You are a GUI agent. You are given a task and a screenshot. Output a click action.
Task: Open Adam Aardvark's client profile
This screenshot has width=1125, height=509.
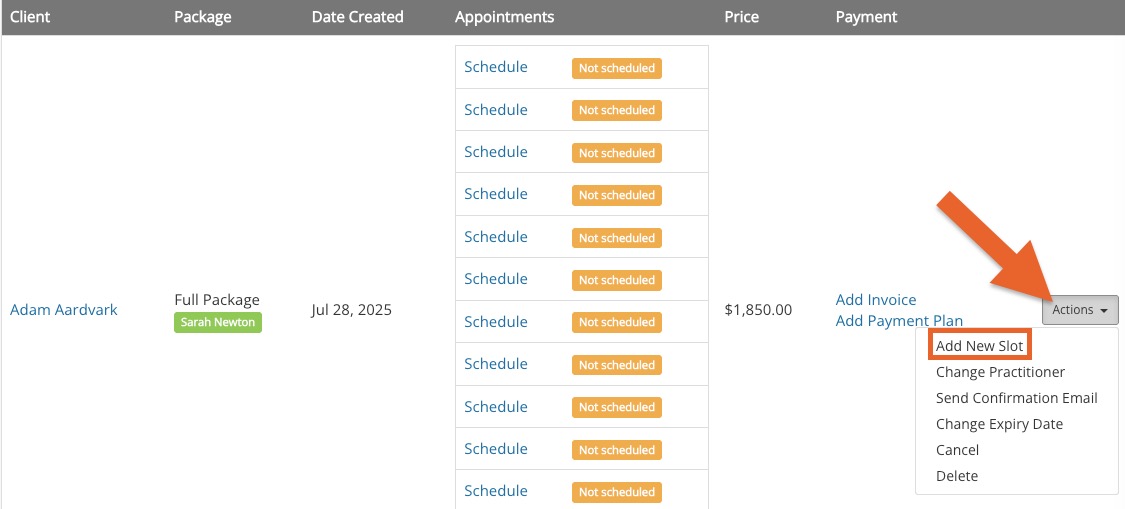(63, 310)
